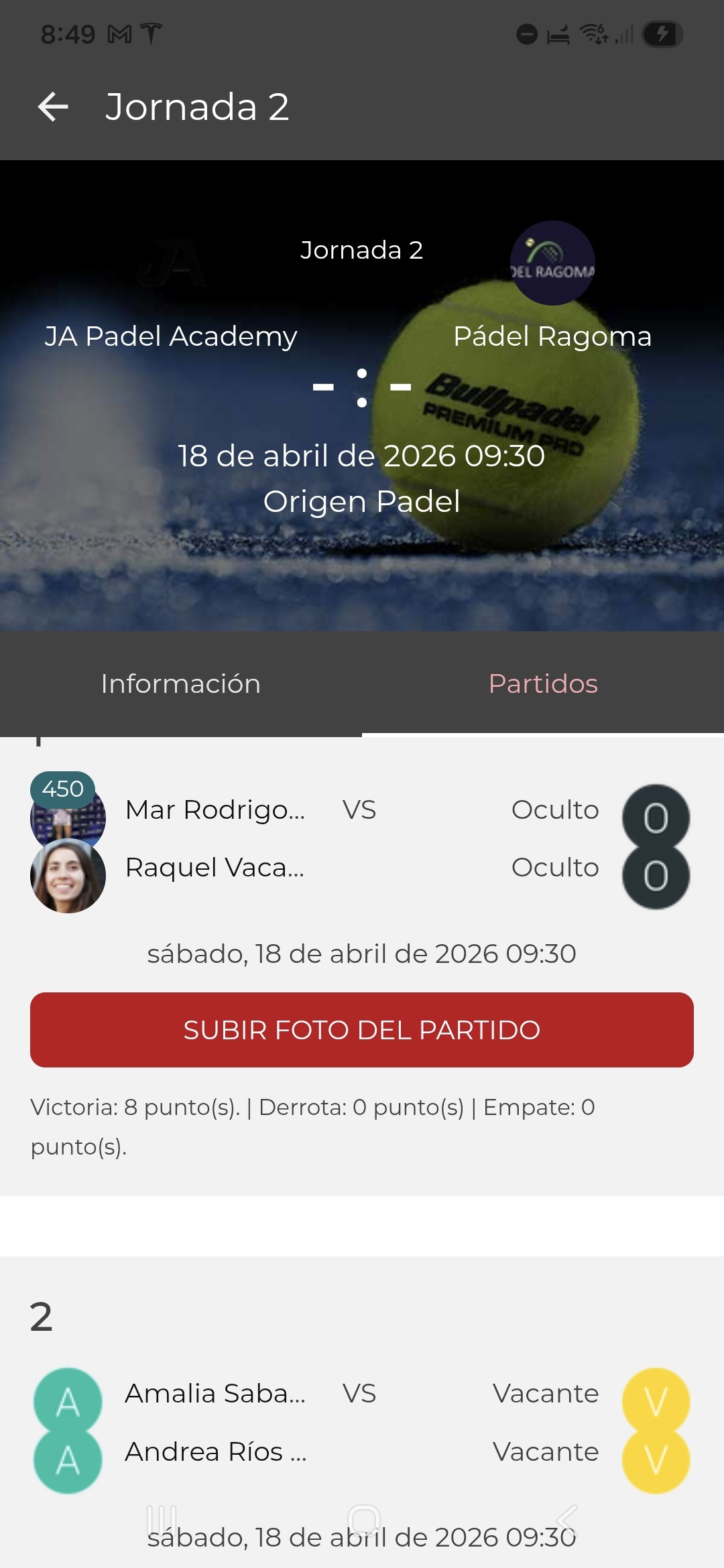The width and height of the screenshot is (724, 1568).
Task: Open the system recent apps view
Action: tap(162, 1520)
